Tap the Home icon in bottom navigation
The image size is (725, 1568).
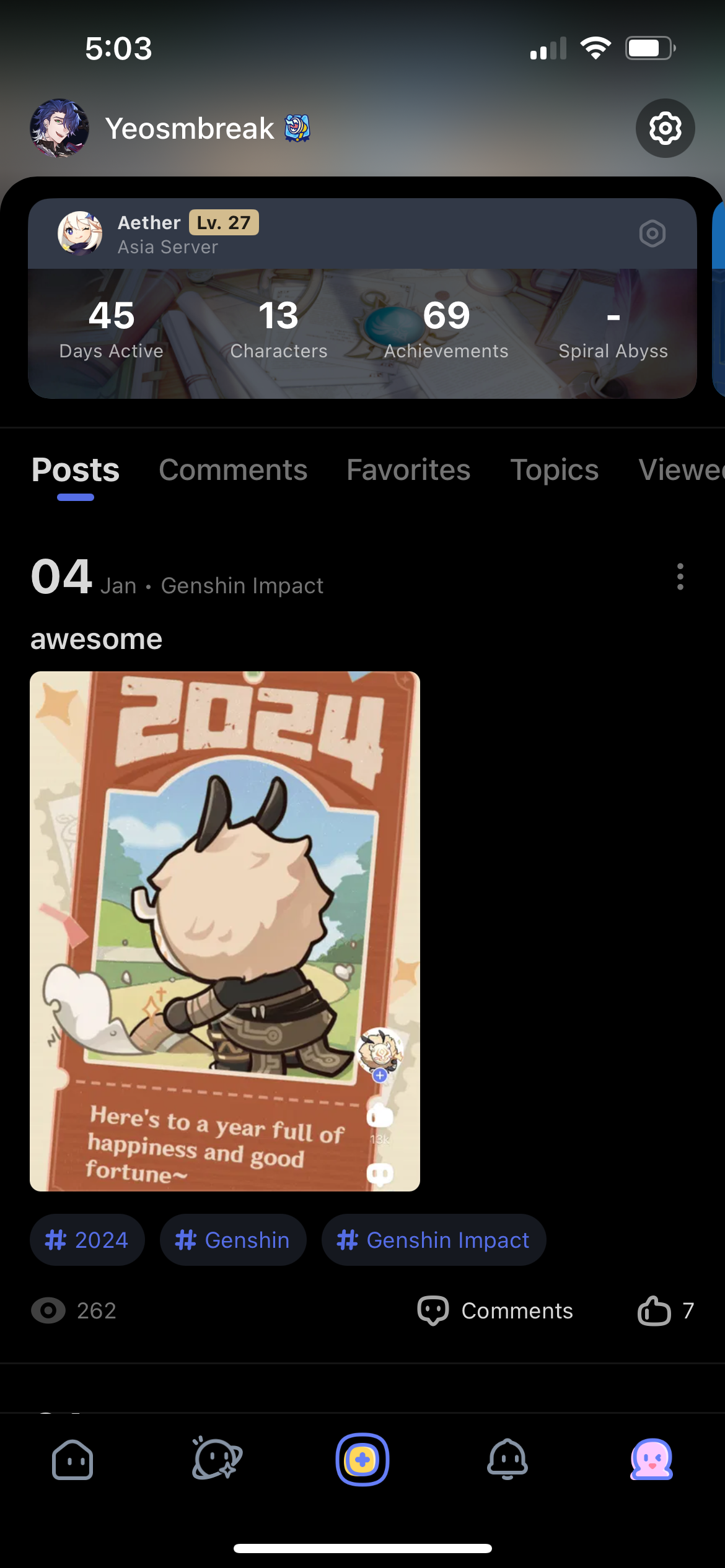(72, 1460)
